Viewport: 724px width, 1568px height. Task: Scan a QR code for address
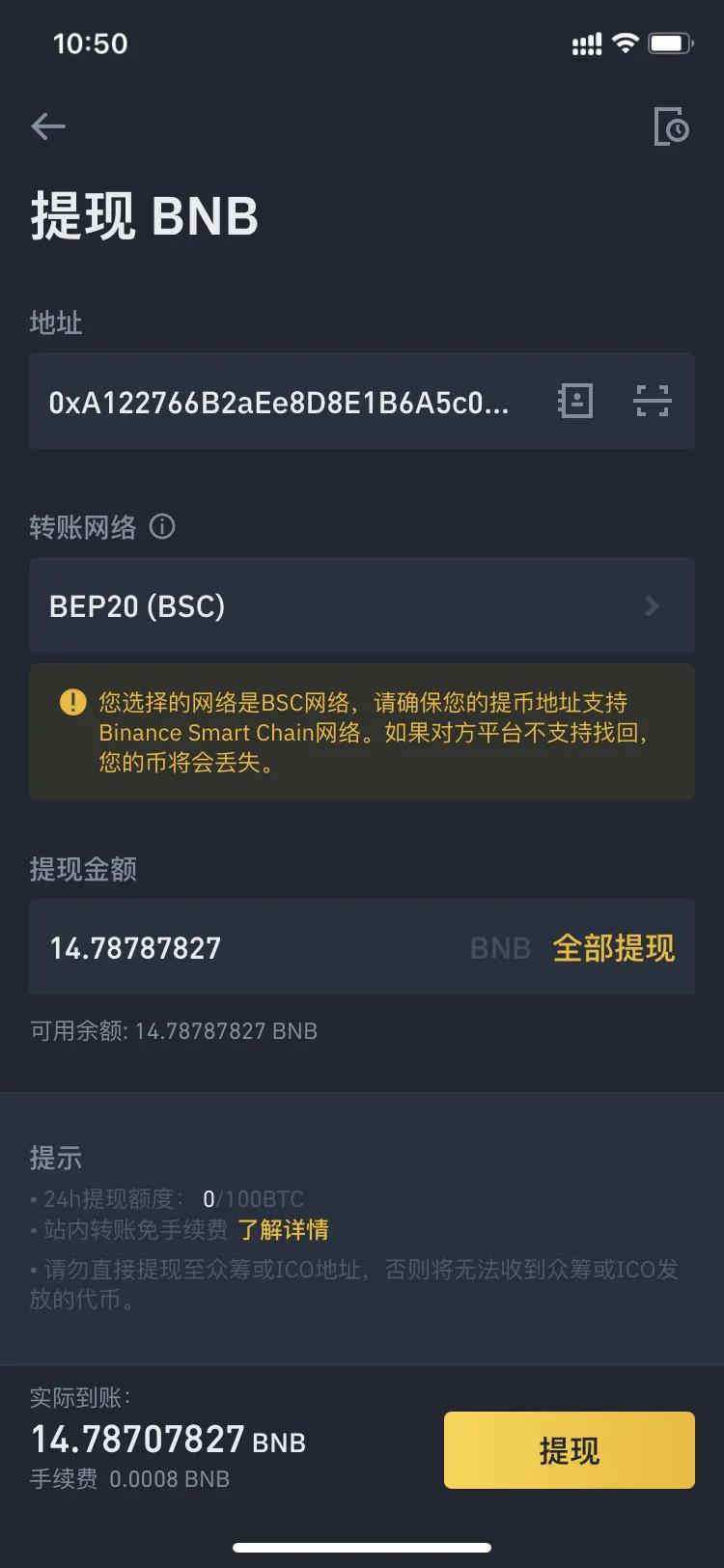pos(653,401)
